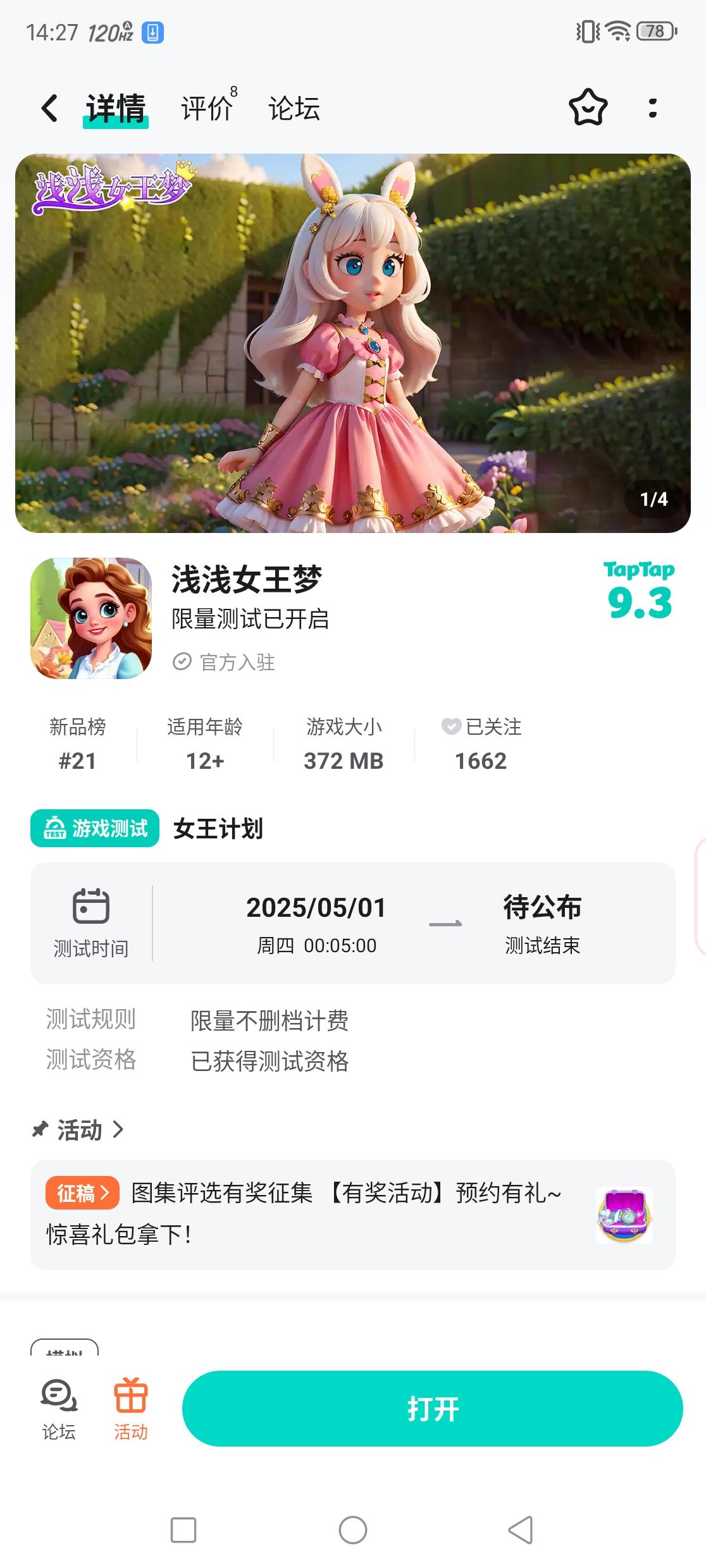
Task: Tap the 活动 gift button
Action: point(131,1407)
